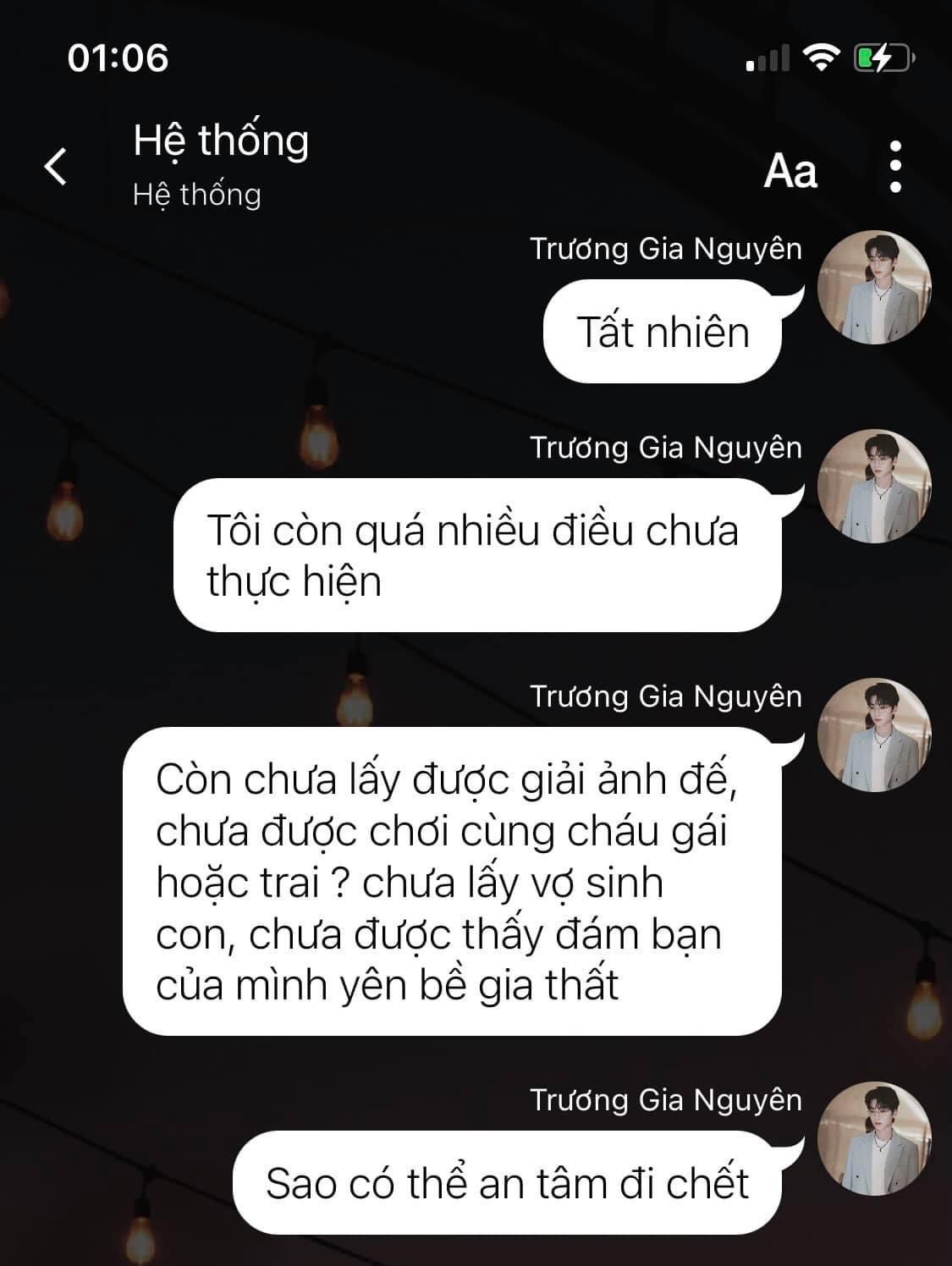The width and height of the screenshot is (952, 1266).
Task: Open the Aa text settings
Action: coord(790,171)
